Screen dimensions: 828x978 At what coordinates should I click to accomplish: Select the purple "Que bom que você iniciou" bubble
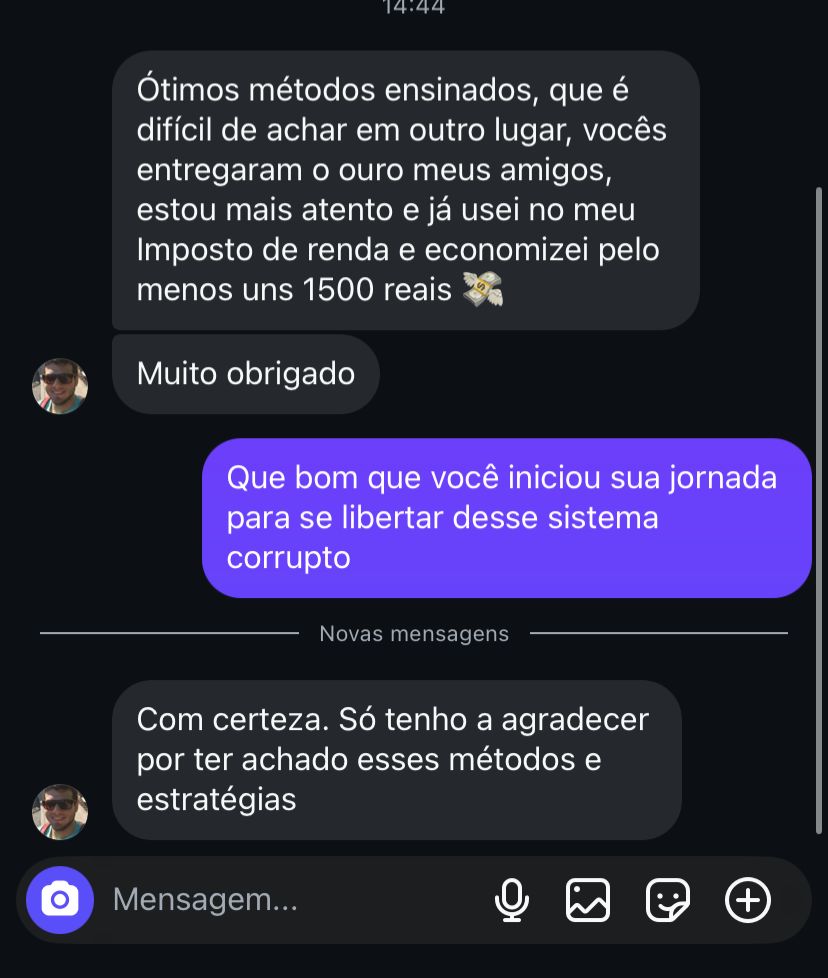(506, 518)
